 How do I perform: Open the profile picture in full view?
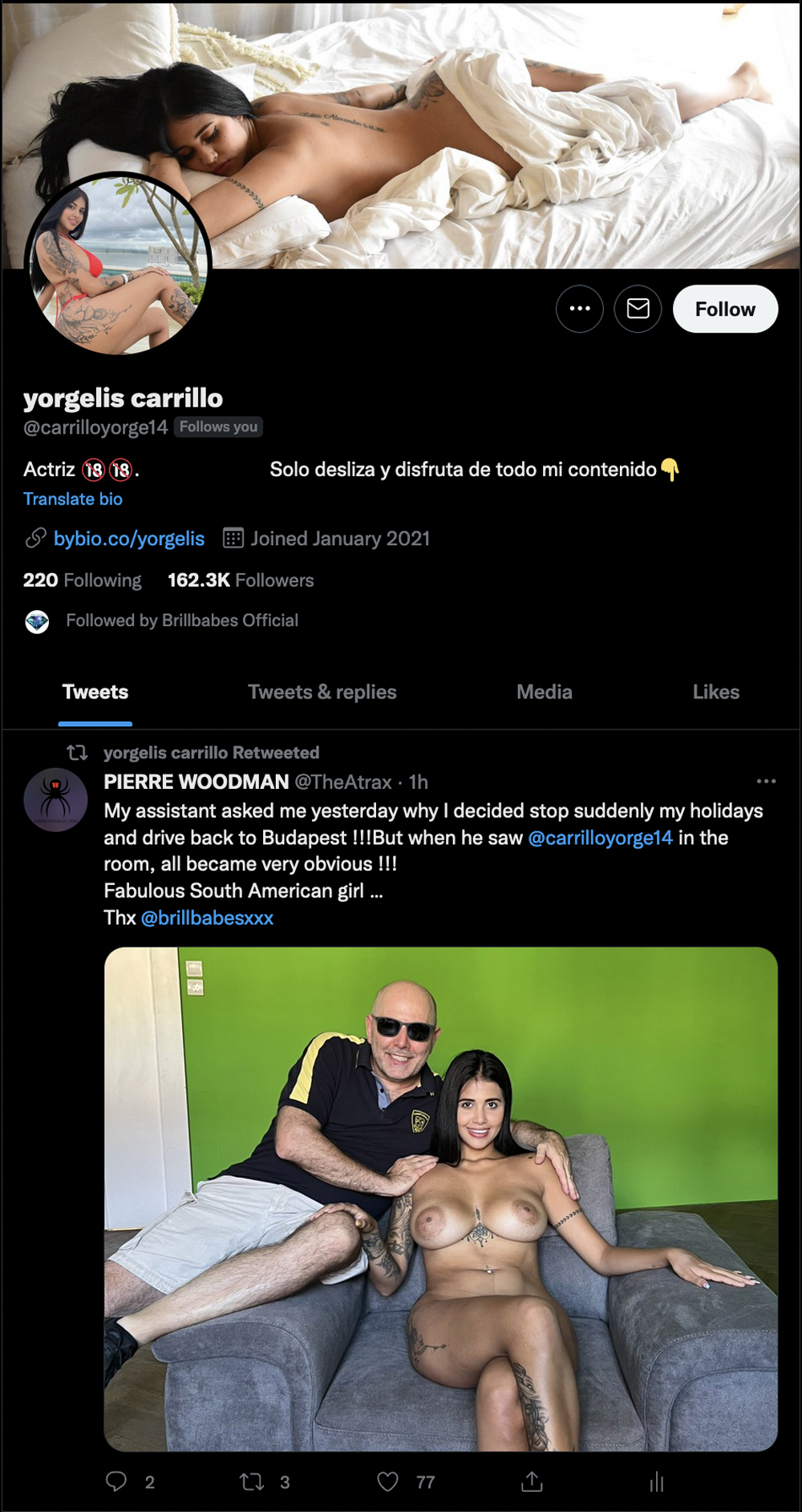(119, 265)
